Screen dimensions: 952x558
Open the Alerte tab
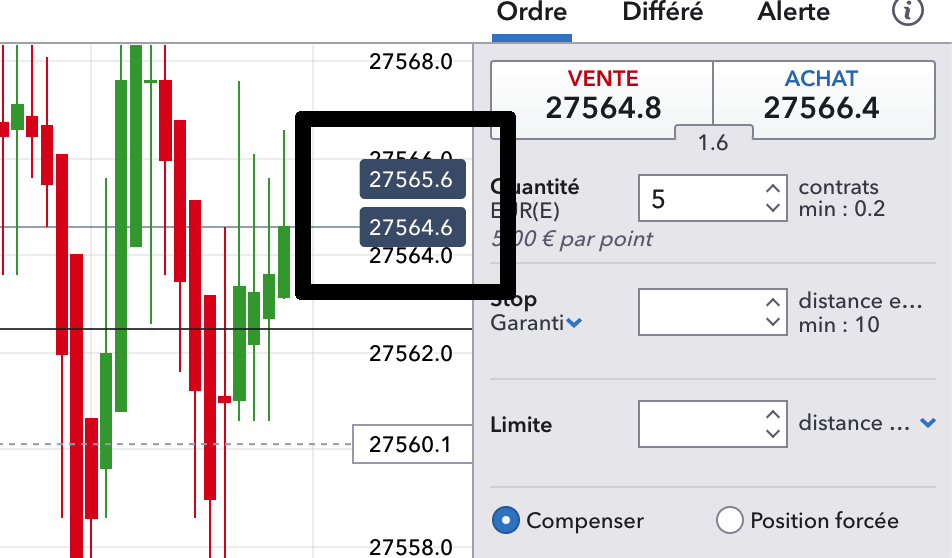(x=793, y=13)
